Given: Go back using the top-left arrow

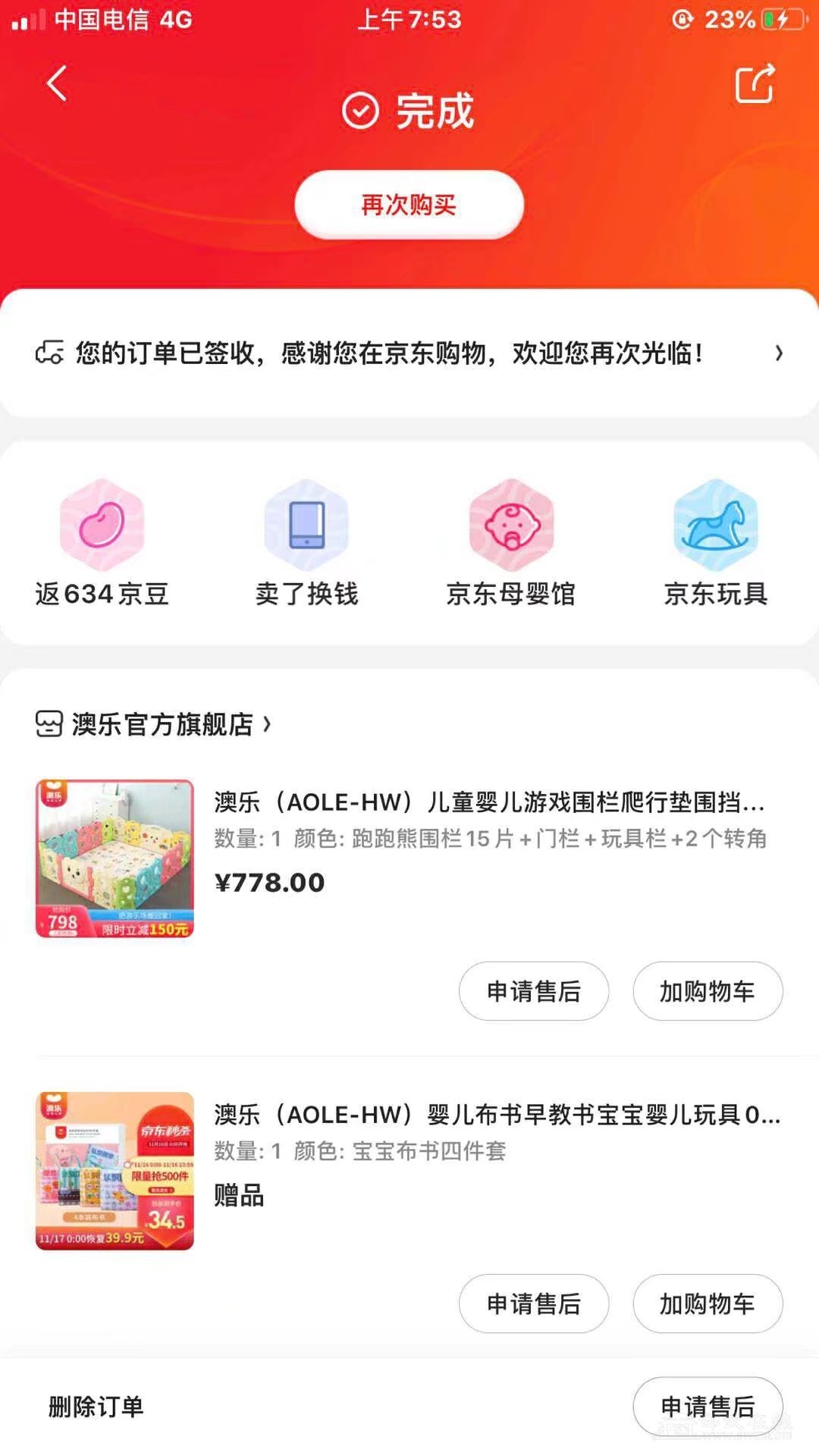Looking at the screenshot, I should point(57,83).
